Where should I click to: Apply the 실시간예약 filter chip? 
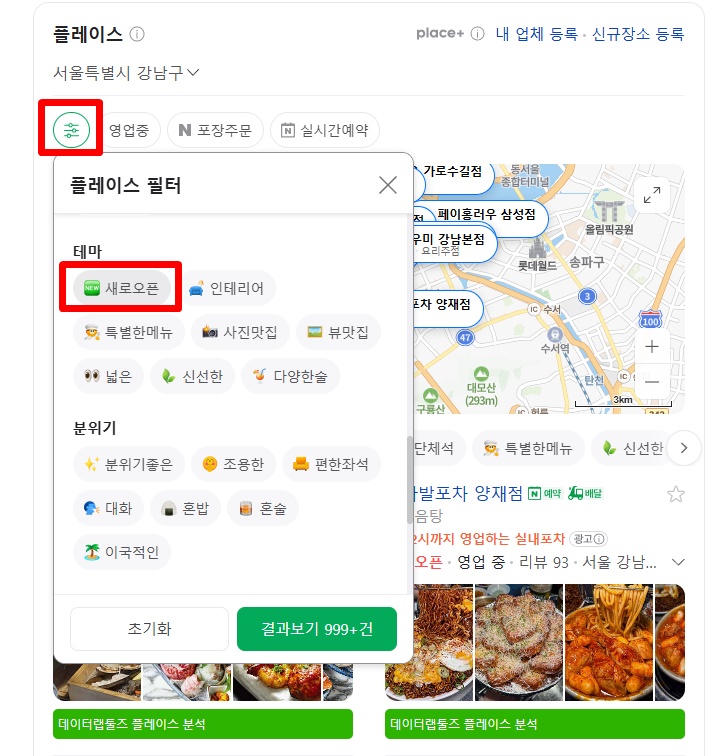tap(325, 130)
